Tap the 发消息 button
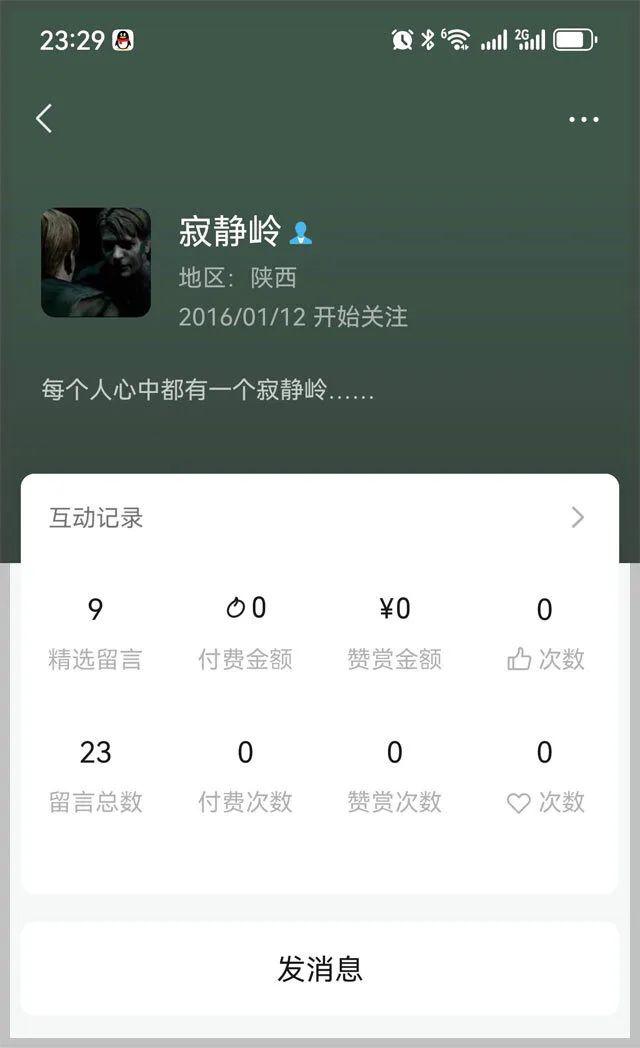The width and height of the screenshot is (640, 1048). coord(320,968)
